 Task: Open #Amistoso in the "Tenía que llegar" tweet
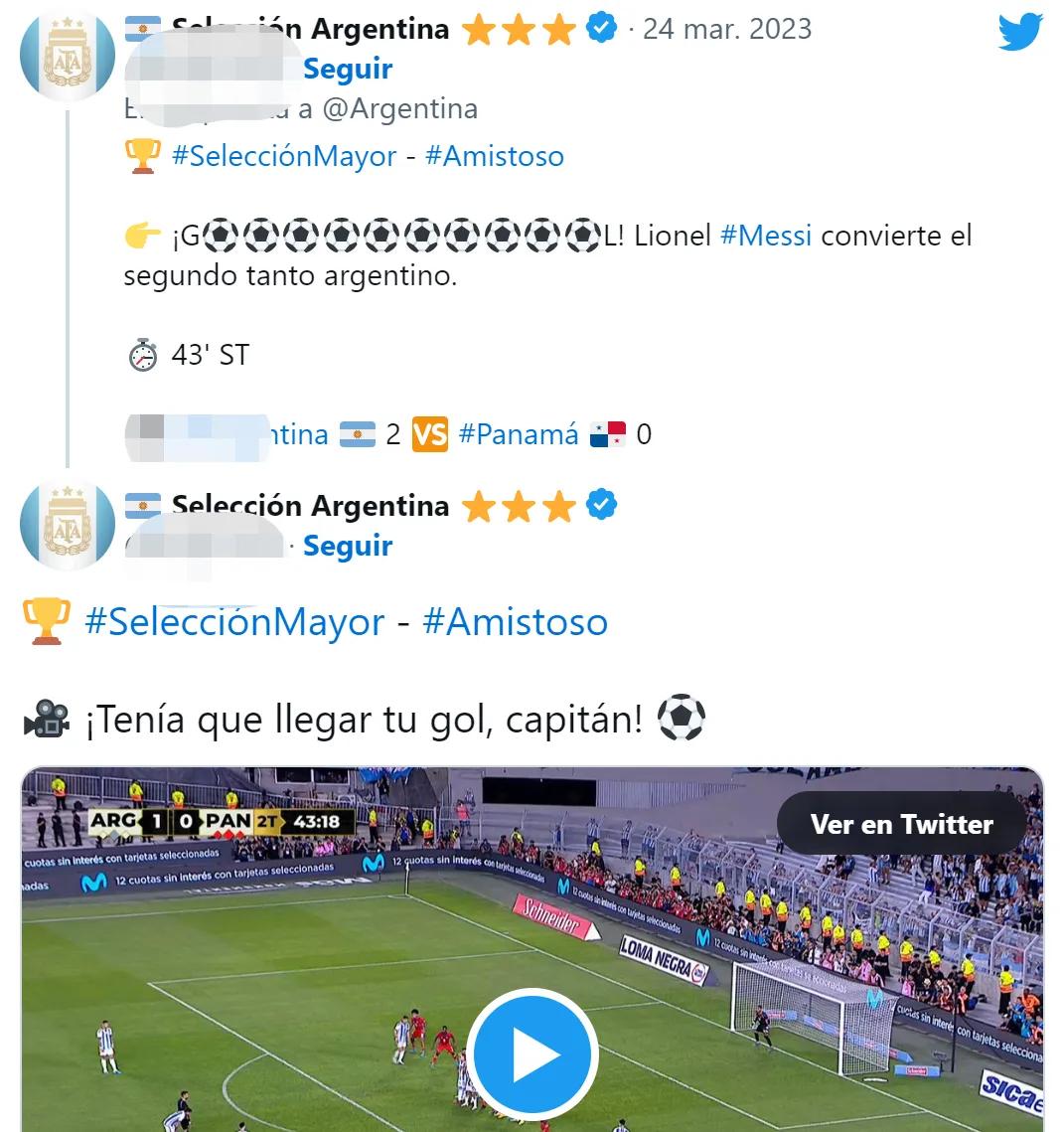(515, 622)
